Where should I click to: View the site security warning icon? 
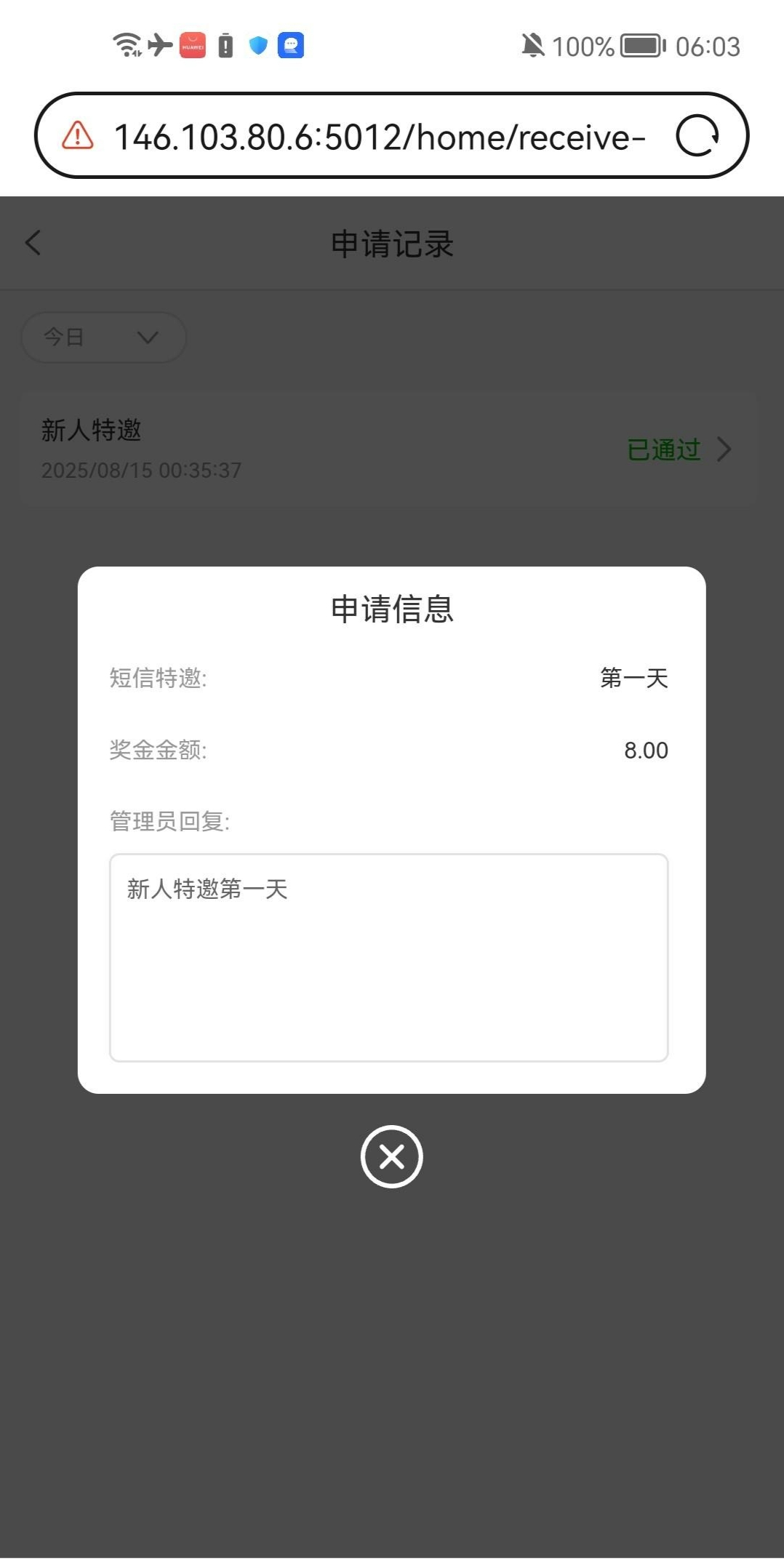pos(78,136)
